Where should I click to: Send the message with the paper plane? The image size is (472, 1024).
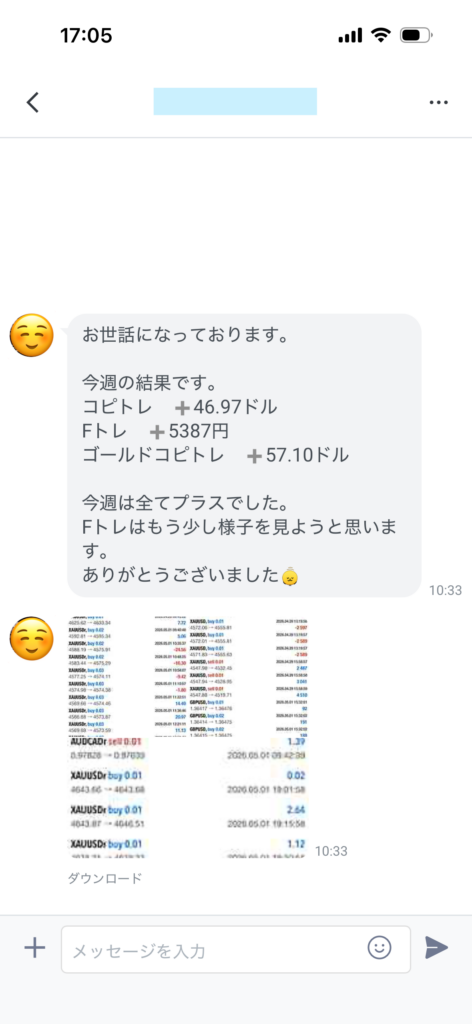click(436, 948)
